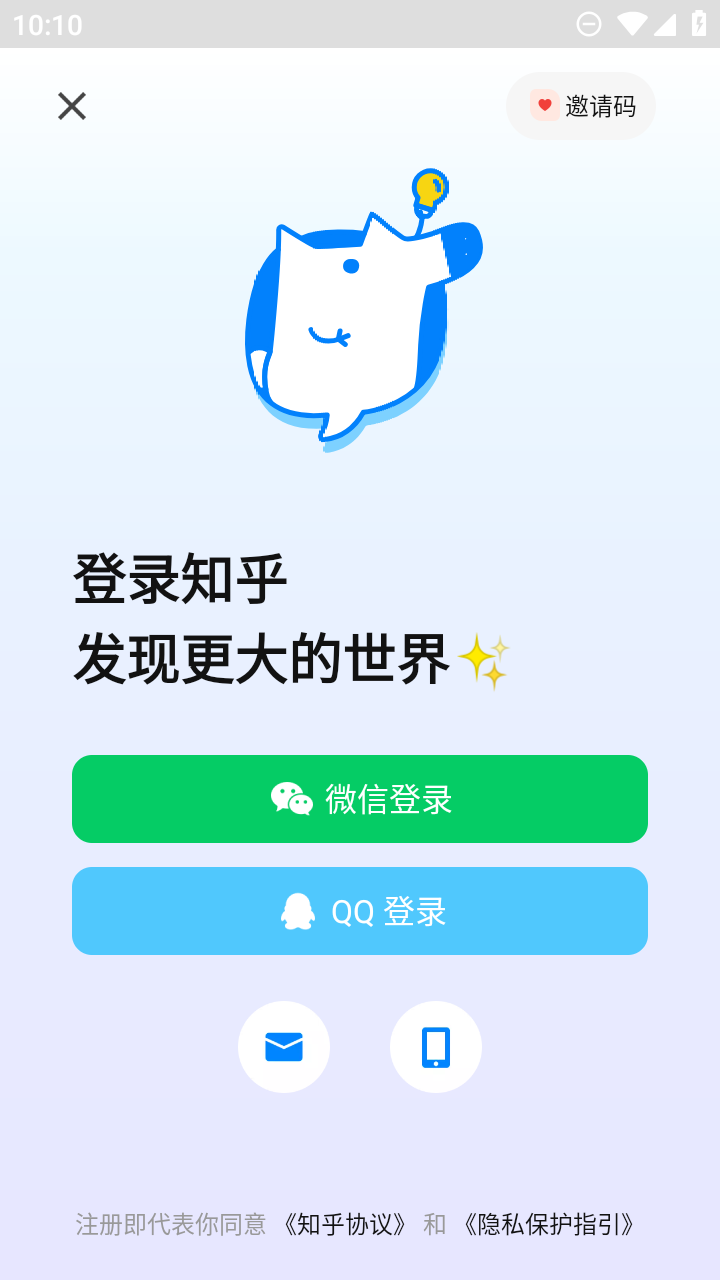Screen dimensions: 720x1280
Task: Select the WeChat icon on the green button
Action: 290,798
